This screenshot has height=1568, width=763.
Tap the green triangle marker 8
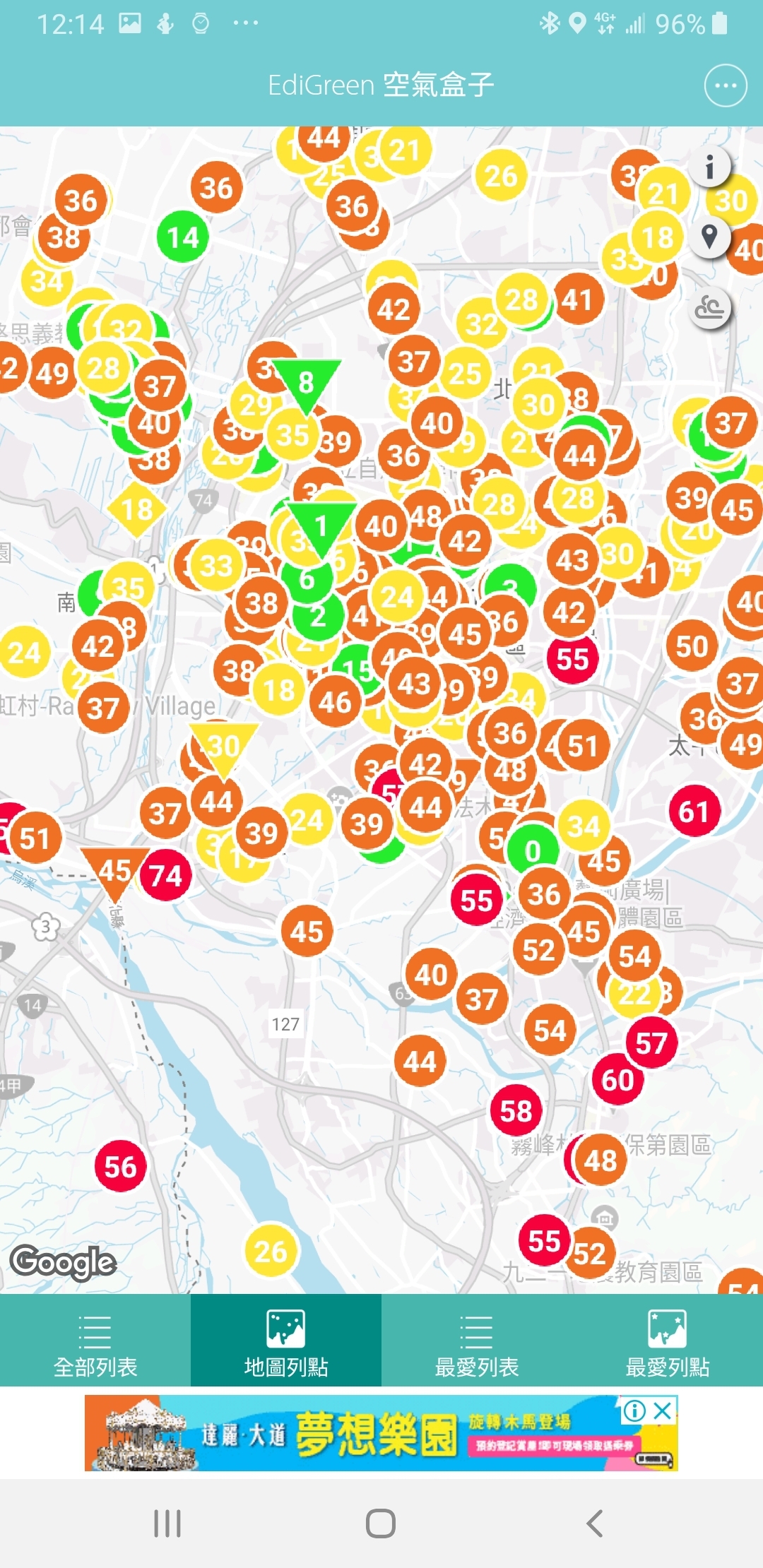point(306,384)
